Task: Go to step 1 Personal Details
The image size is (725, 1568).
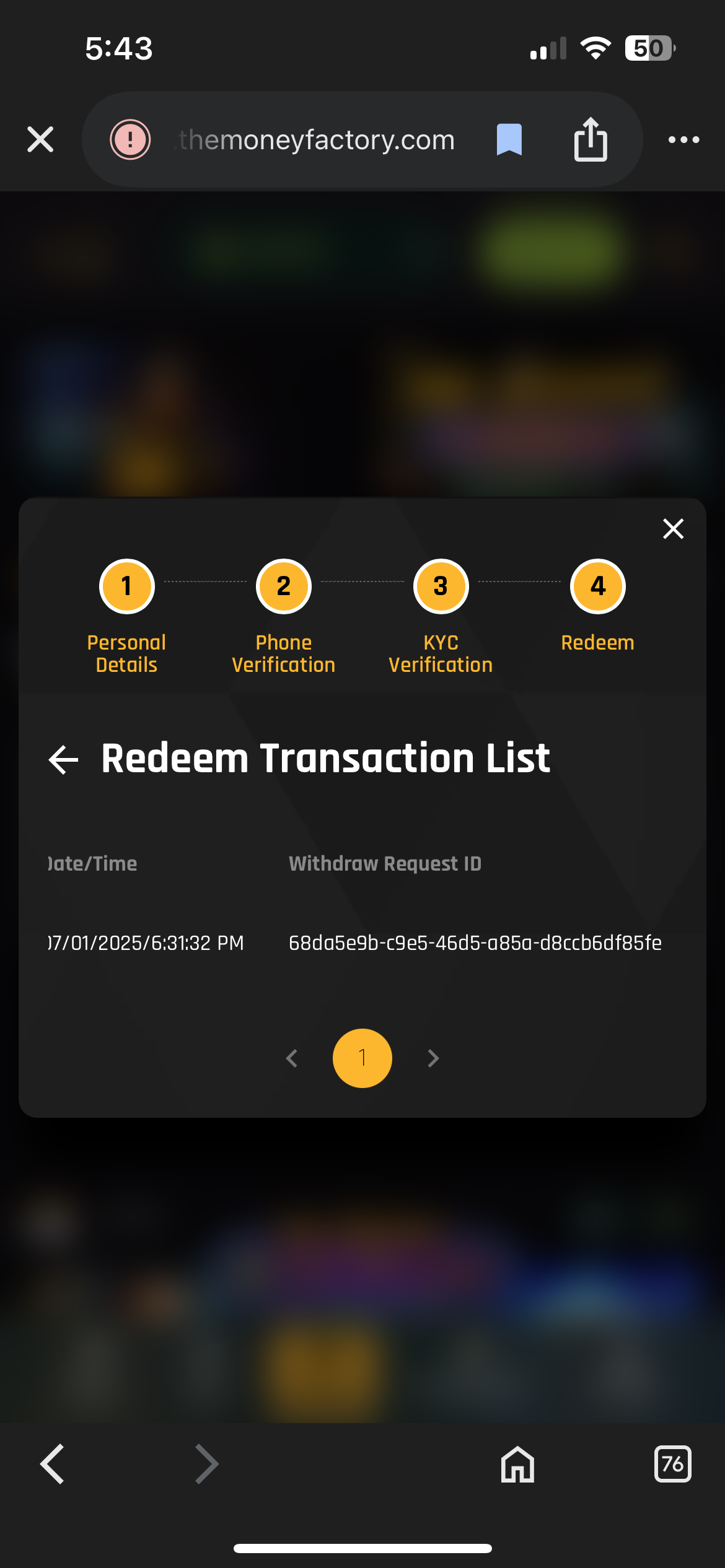Action: pyautogui.click(x=126, y=586)
